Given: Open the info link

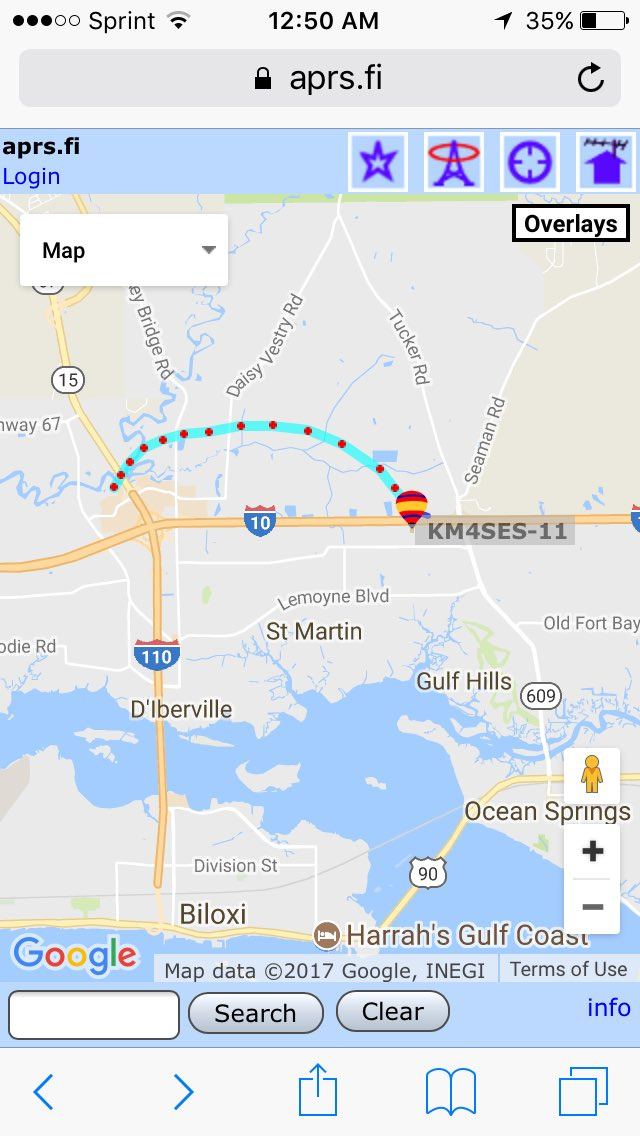Looking at the screenshot, I should [609, 1007].
